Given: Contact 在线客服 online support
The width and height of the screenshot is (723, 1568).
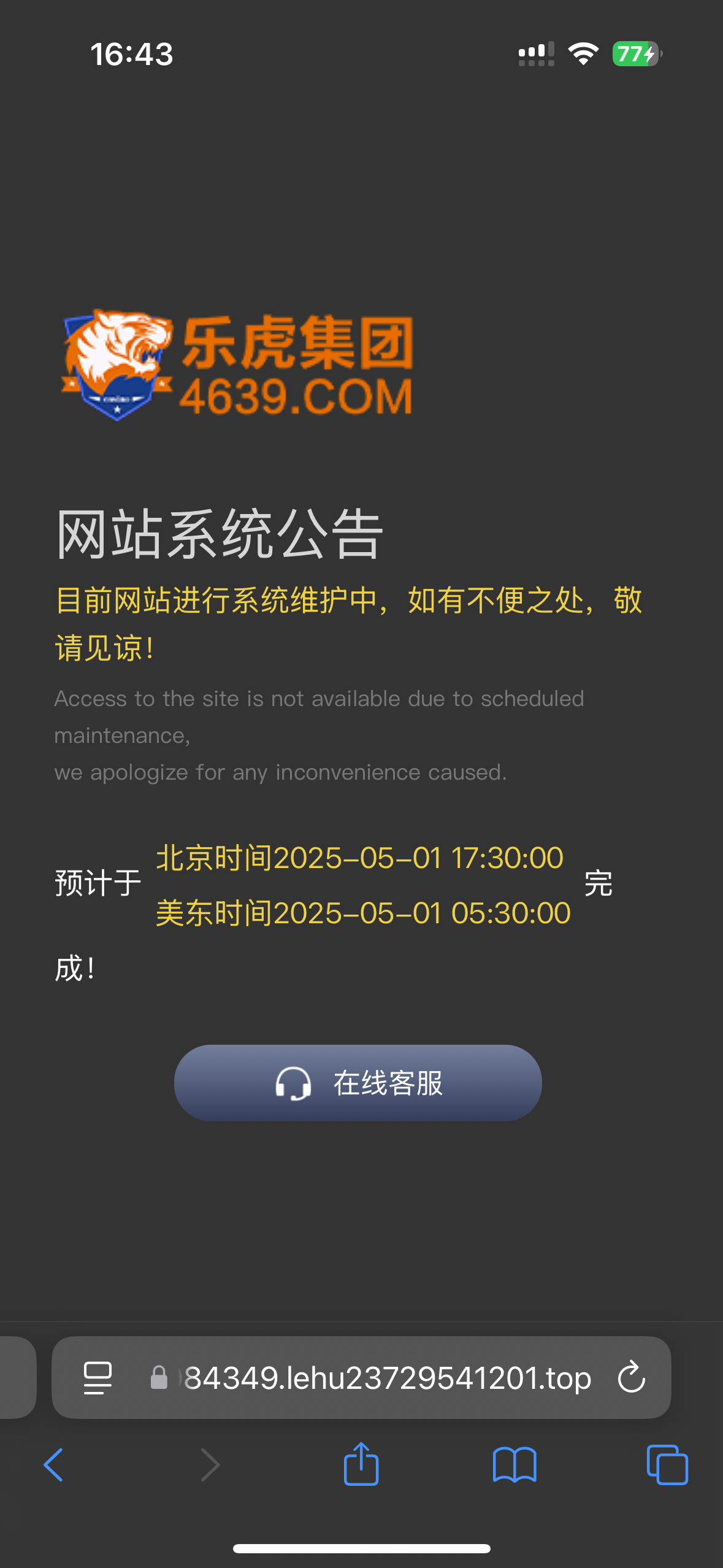Looking at the screenshot, I should pyautogui.click(x=358, y=1083).
